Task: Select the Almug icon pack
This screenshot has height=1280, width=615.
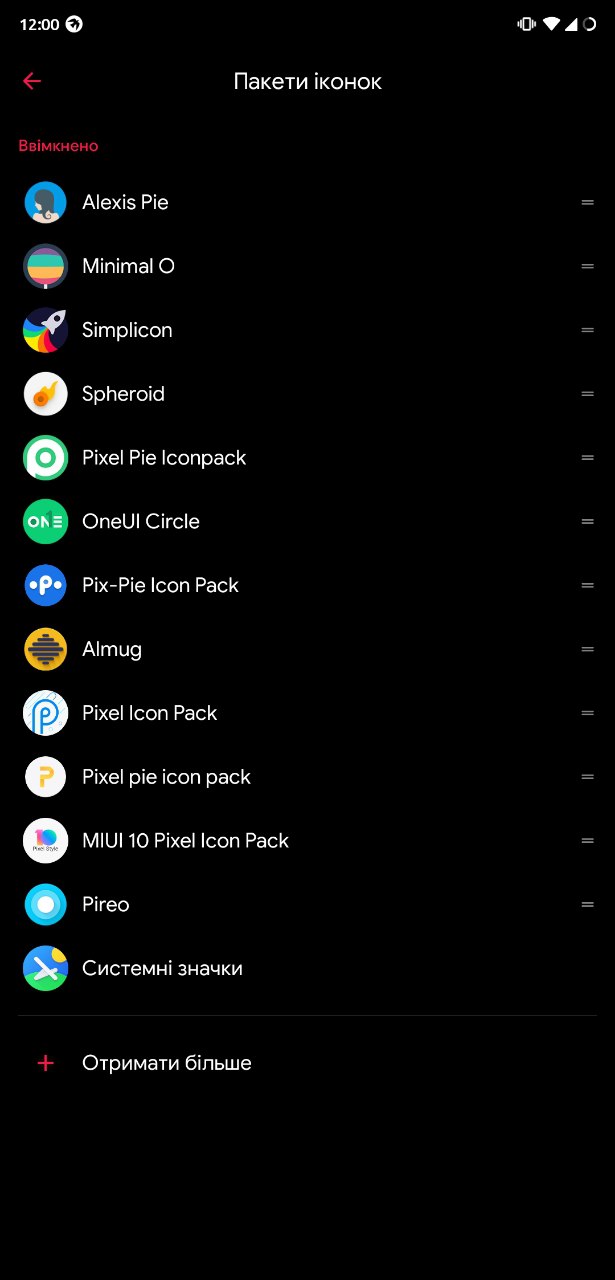Action: [307, 649]
